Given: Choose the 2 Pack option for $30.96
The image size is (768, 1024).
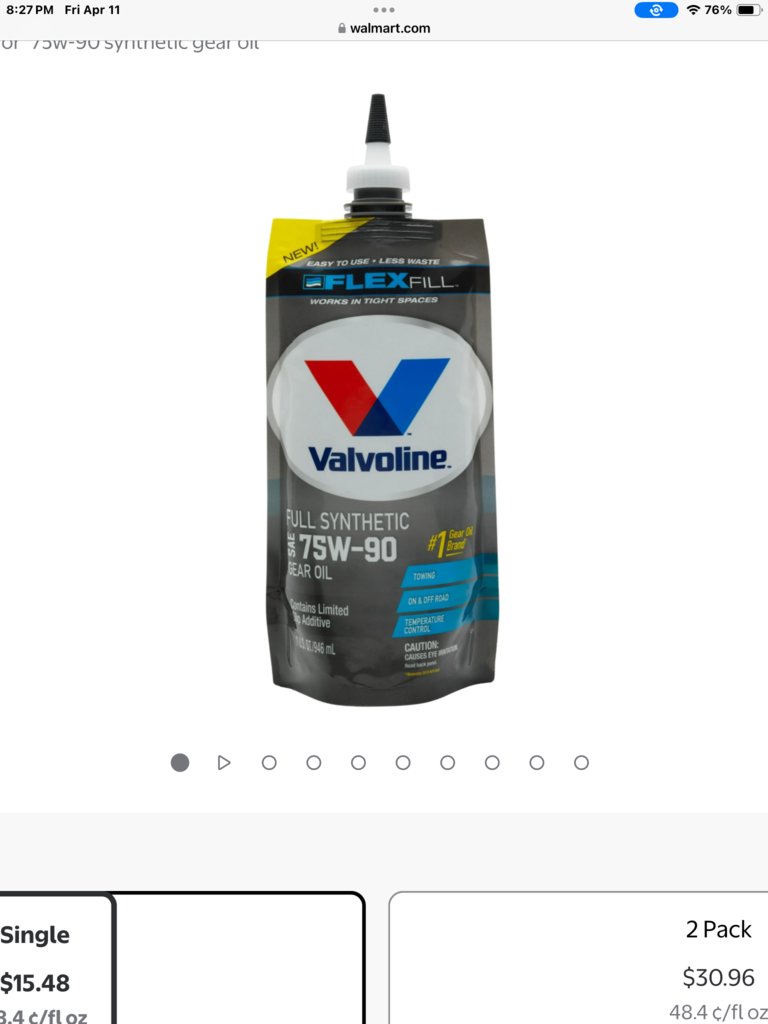Looking at the screenshot, I should coord(578,958).
